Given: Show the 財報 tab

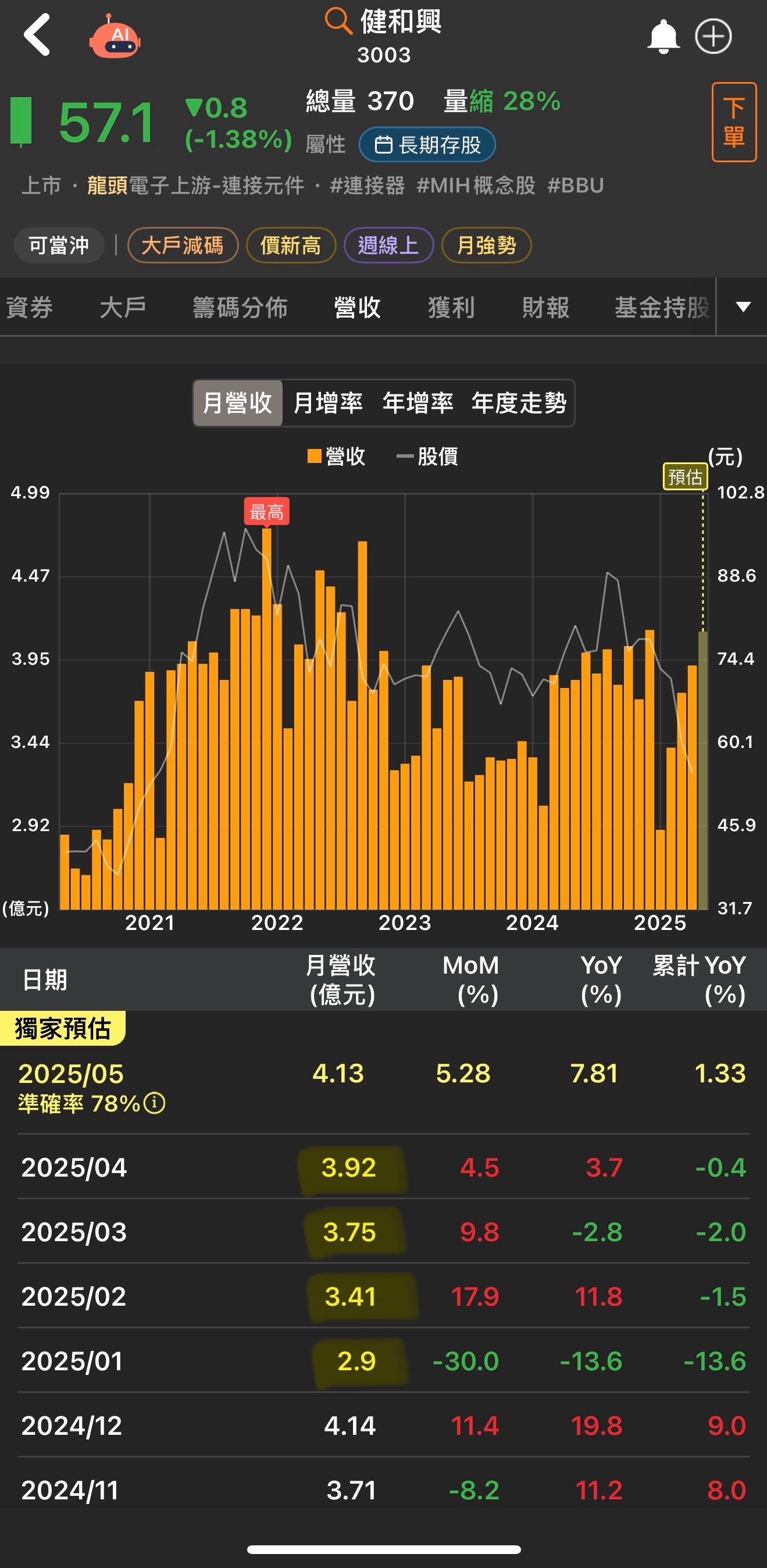Looking at the screenshot, I should (x=545, y=308).
